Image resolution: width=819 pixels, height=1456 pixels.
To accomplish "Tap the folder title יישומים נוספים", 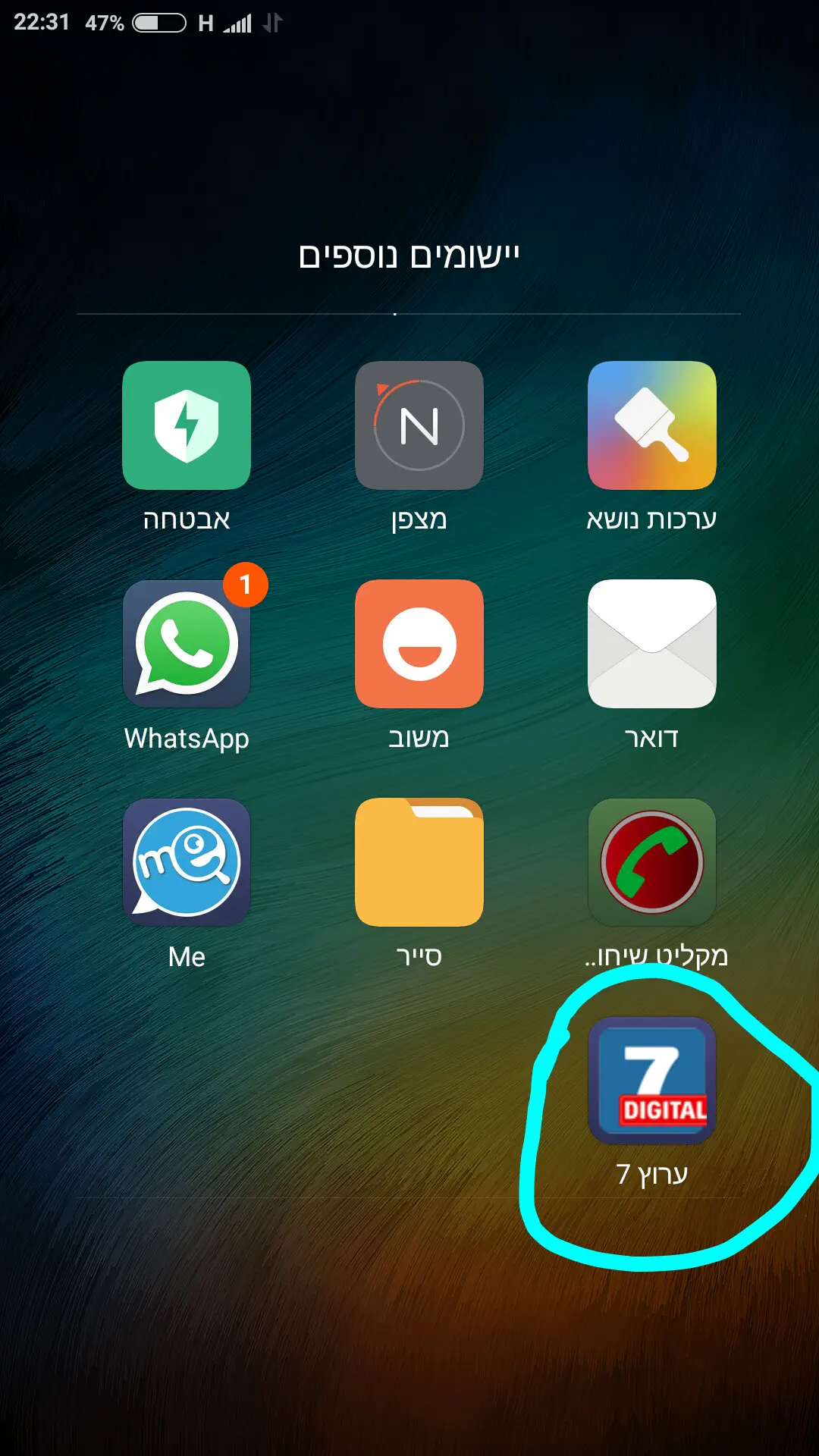I will pos(409,256).
